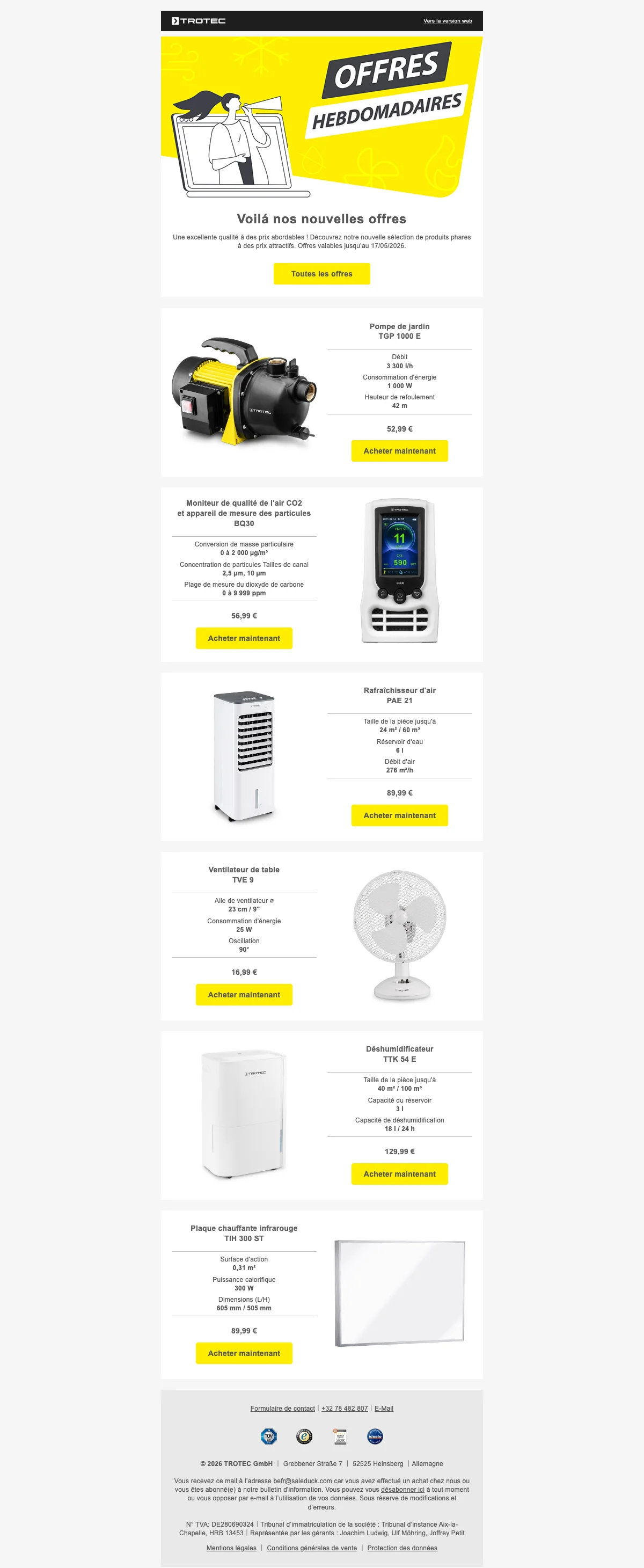Viewport: 644px width, 1568px height.
Task: Tap 'Acheter maintenant' for the BQ30 monitor
Action: coord(244,638)
